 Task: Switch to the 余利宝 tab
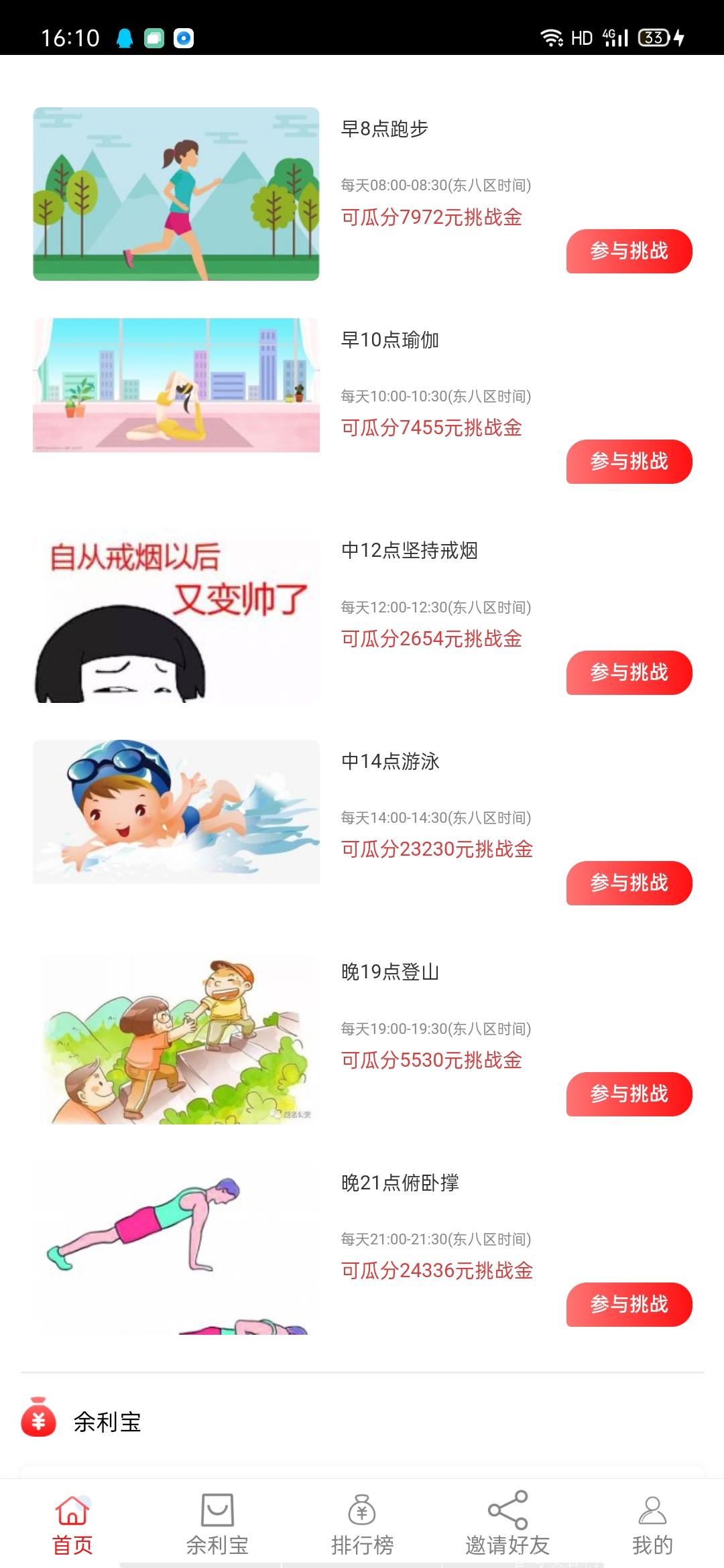pyautogui.click(x=217, y=1525)
